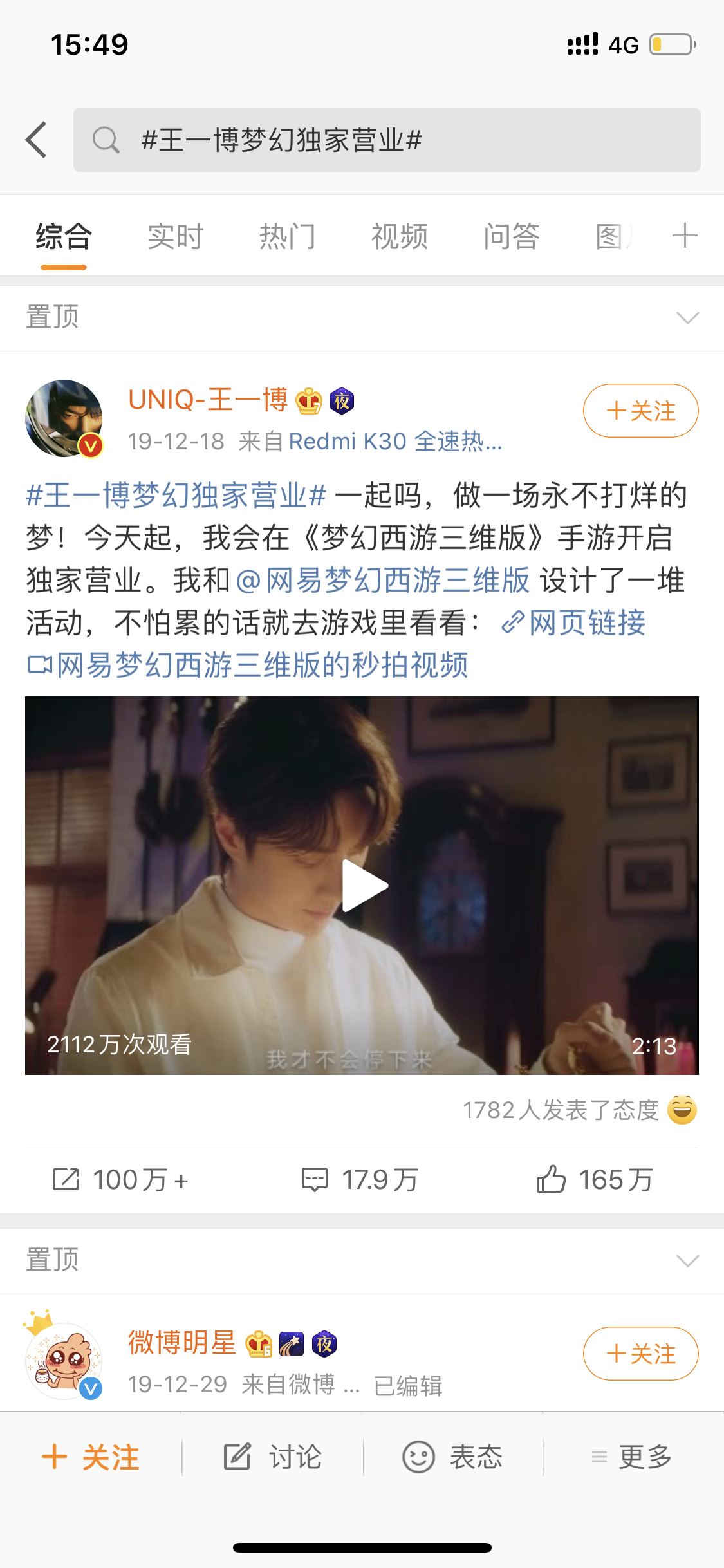Follow UNIQ-王一博 with the +关注 button
The image size is (724, 1568).
[640, 411]
